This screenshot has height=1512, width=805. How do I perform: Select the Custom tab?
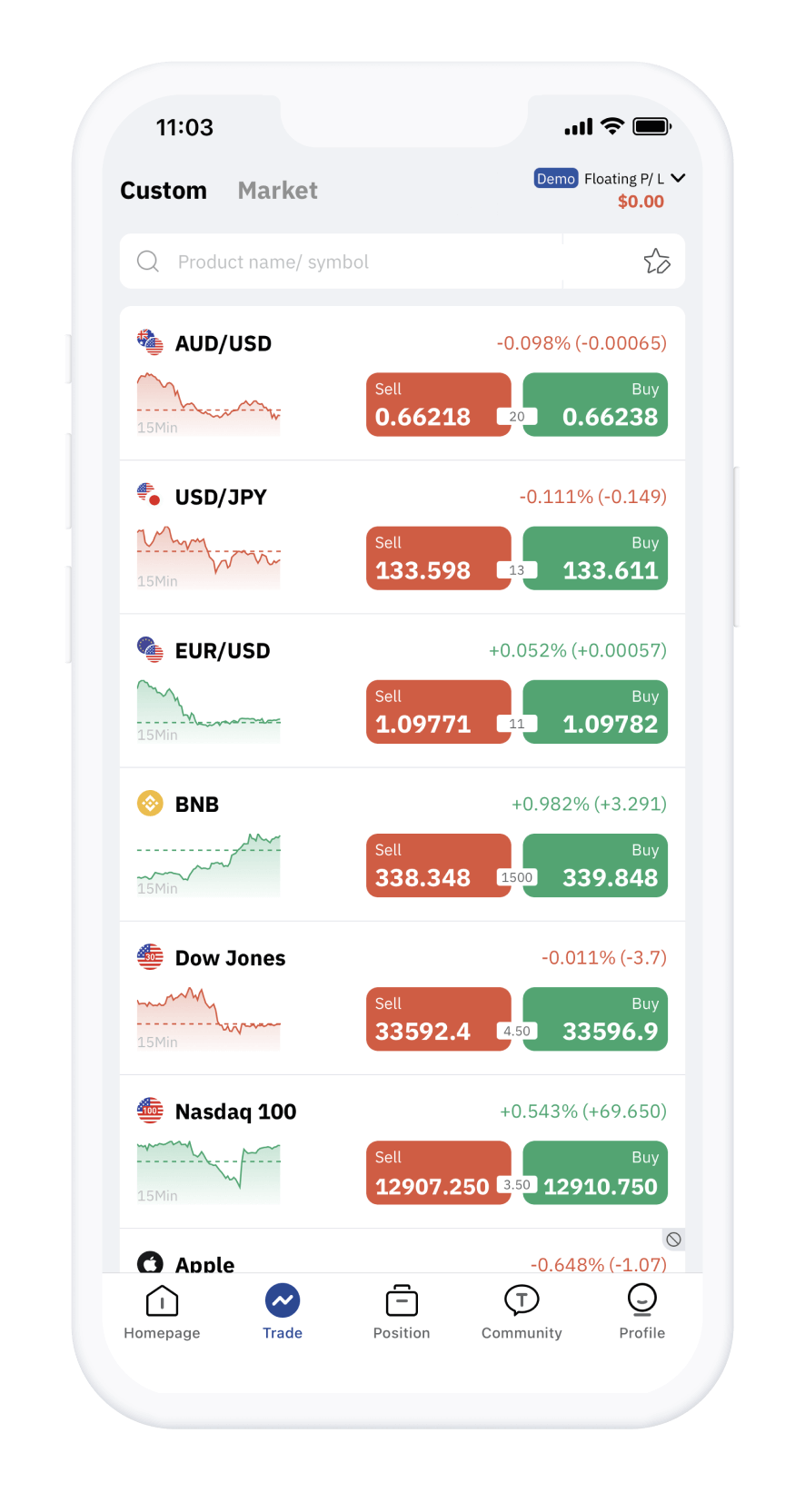164,191
